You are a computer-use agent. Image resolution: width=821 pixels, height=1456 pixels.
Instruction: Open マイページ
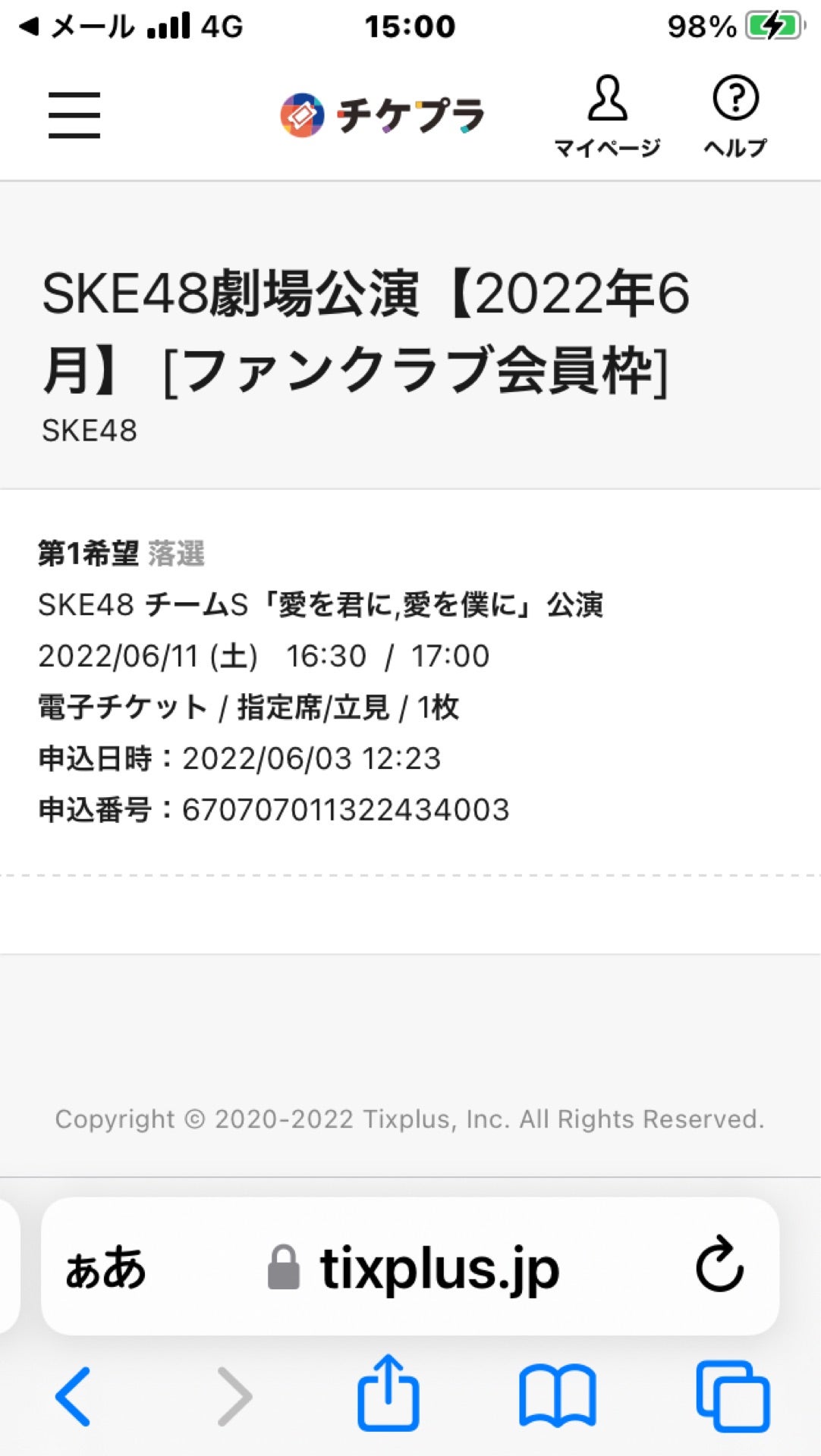pos(607,116)
